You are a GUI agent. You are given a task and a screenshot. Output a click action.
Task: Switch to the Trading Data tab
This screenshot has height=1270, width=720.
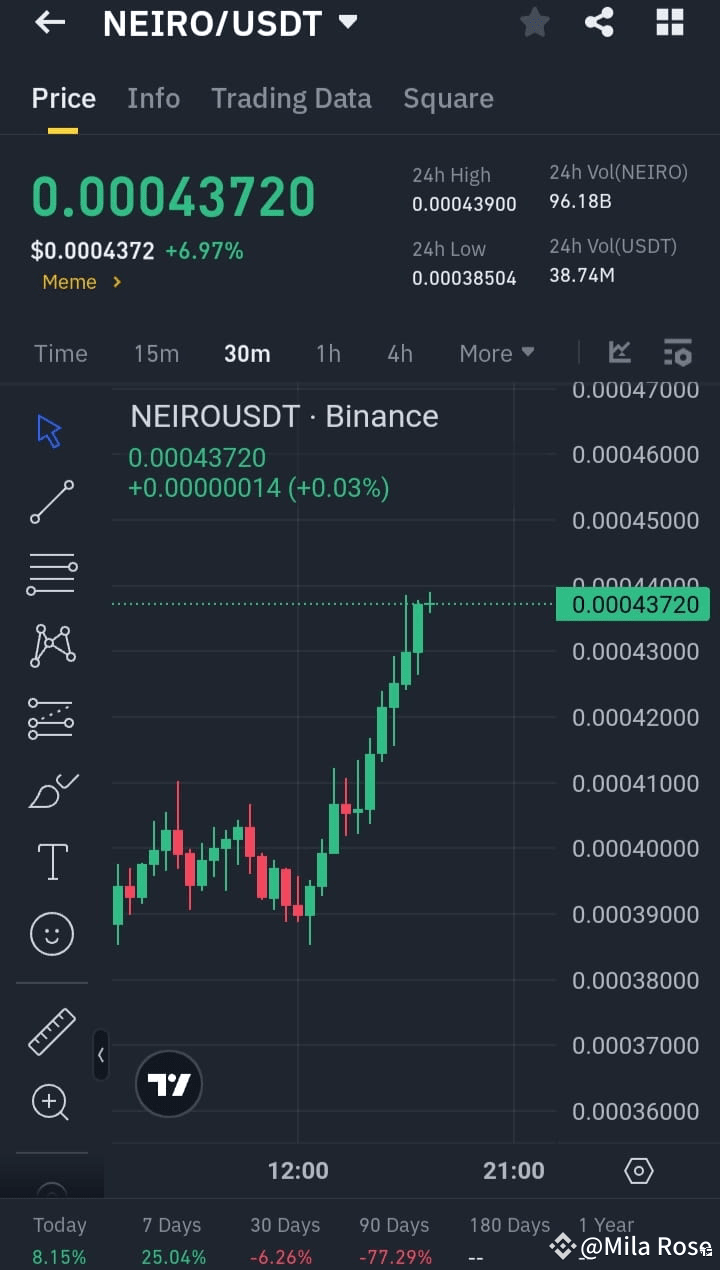(x=291, y=98)
